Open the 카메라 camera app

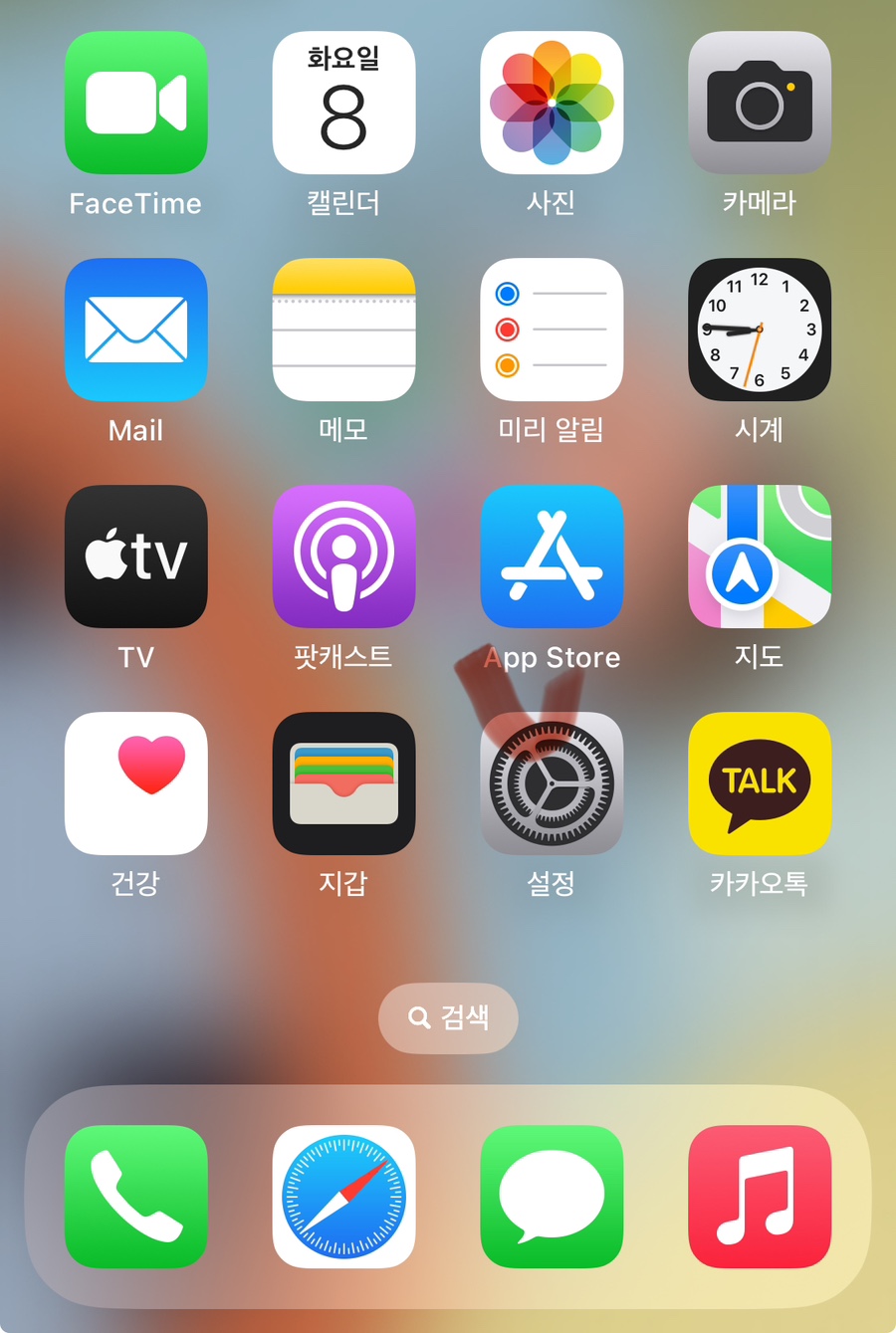click(x=760, y=103)
